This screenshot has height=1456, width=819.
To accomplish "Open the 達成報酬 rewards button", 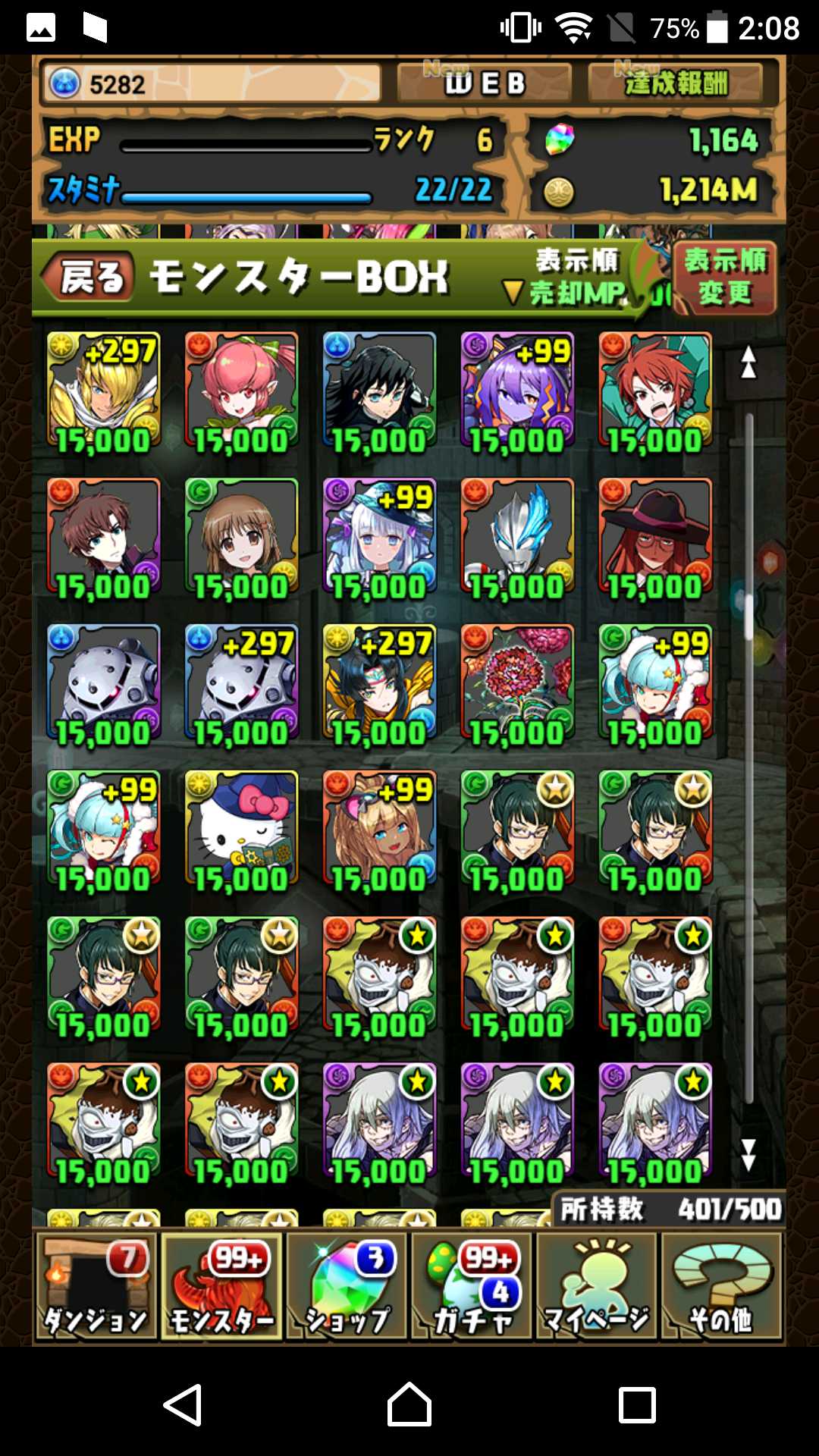I will (675, 83).
